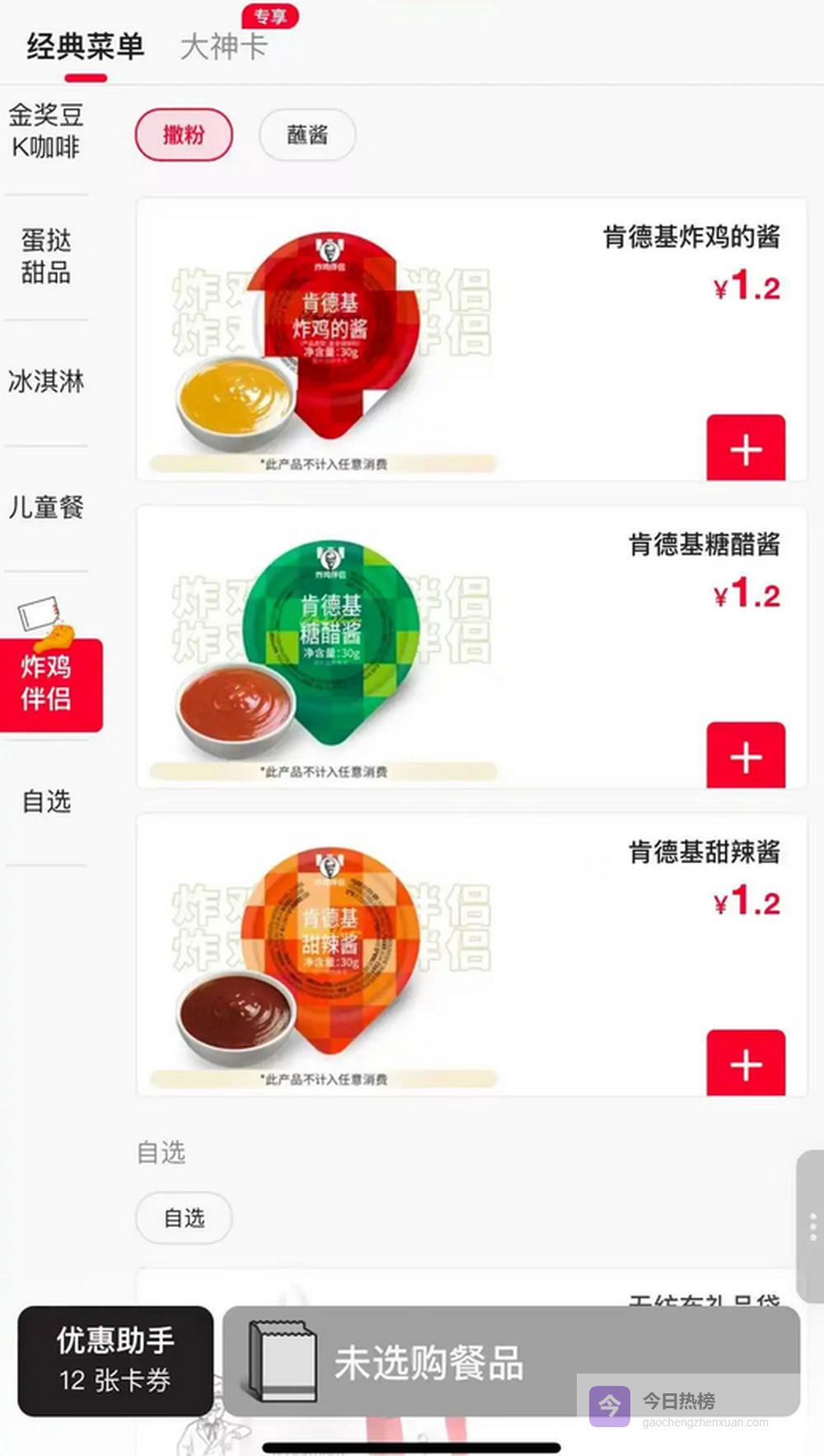The image size is (824, 1456).
Task: Switch to the 大神卡 tab
Action: coord(224,47)
